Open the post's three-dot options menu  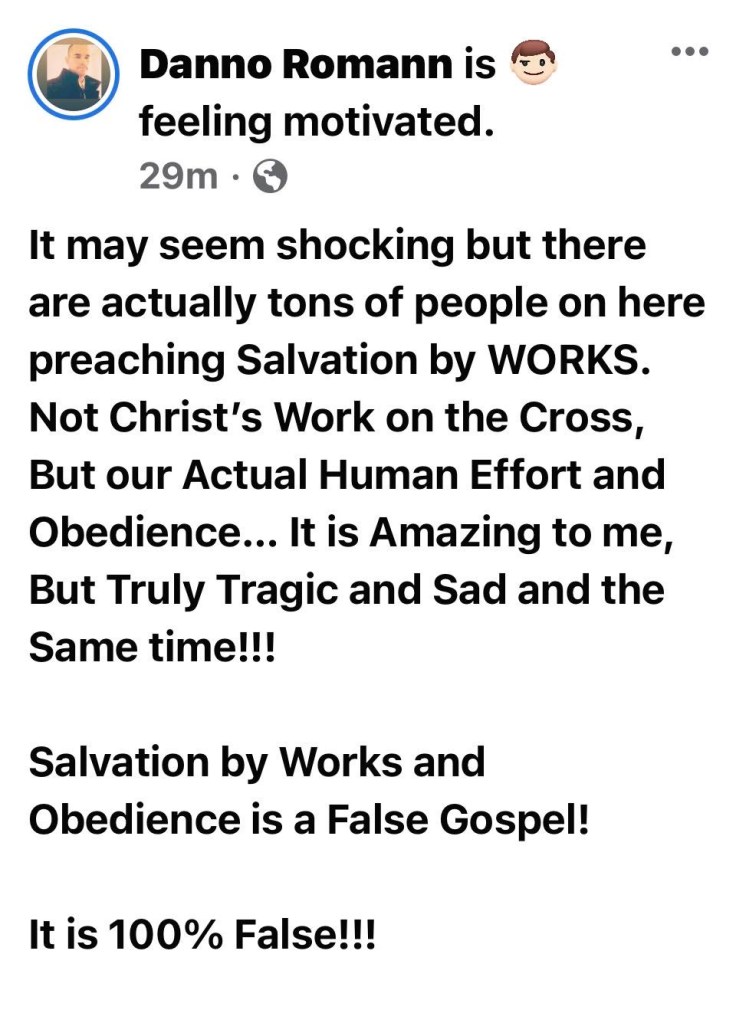click(690, 52)
